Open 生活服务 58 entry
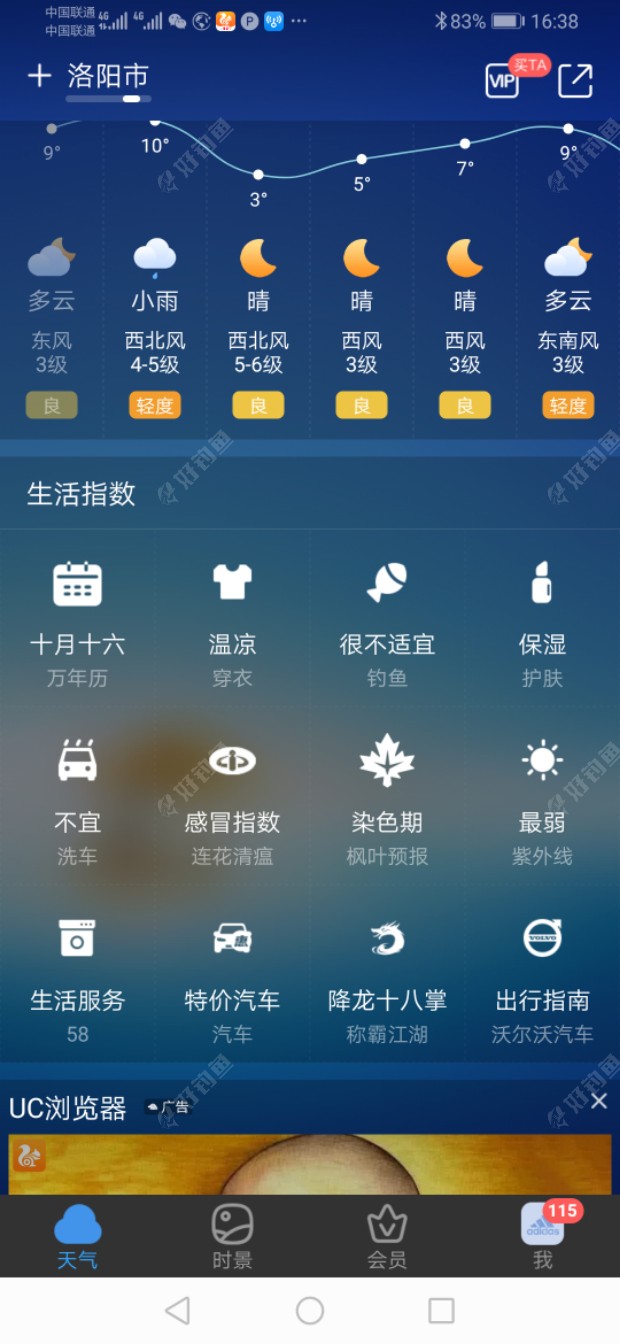The image size is (620, 1344). pos(77,978)
